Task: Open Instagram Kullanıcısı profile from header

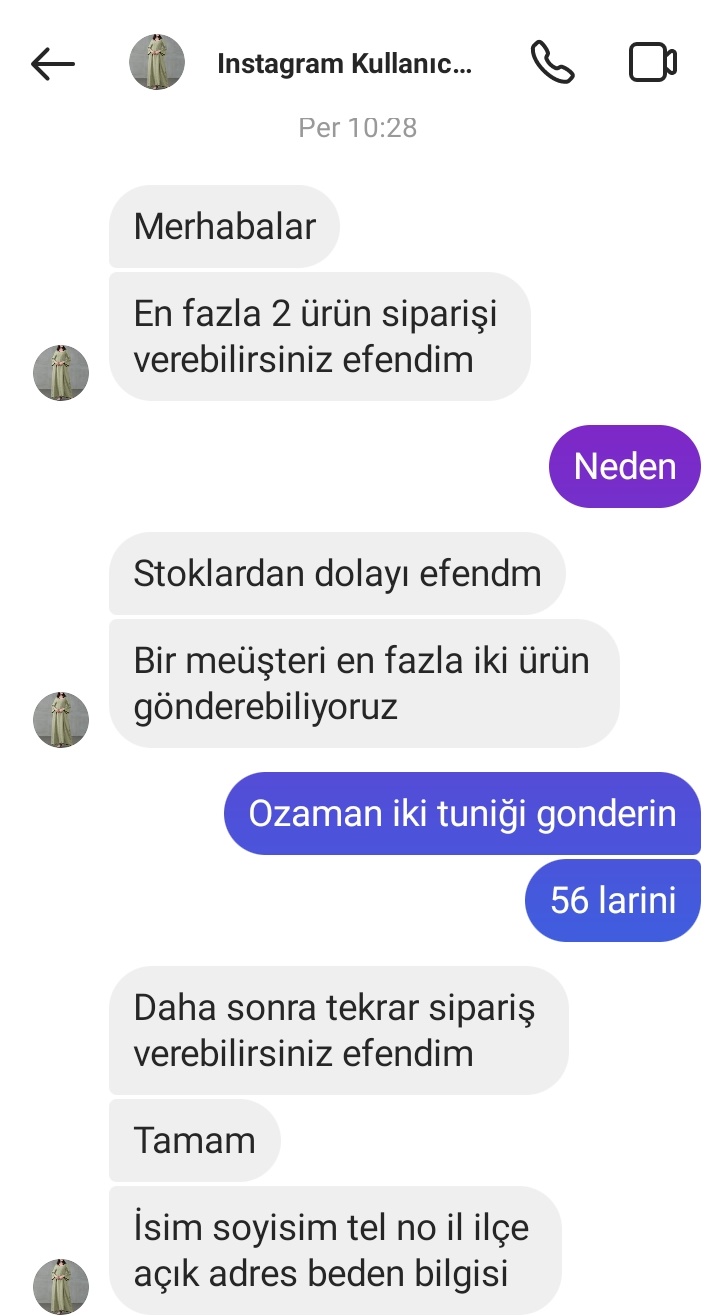Action: [x=343, y=65]
